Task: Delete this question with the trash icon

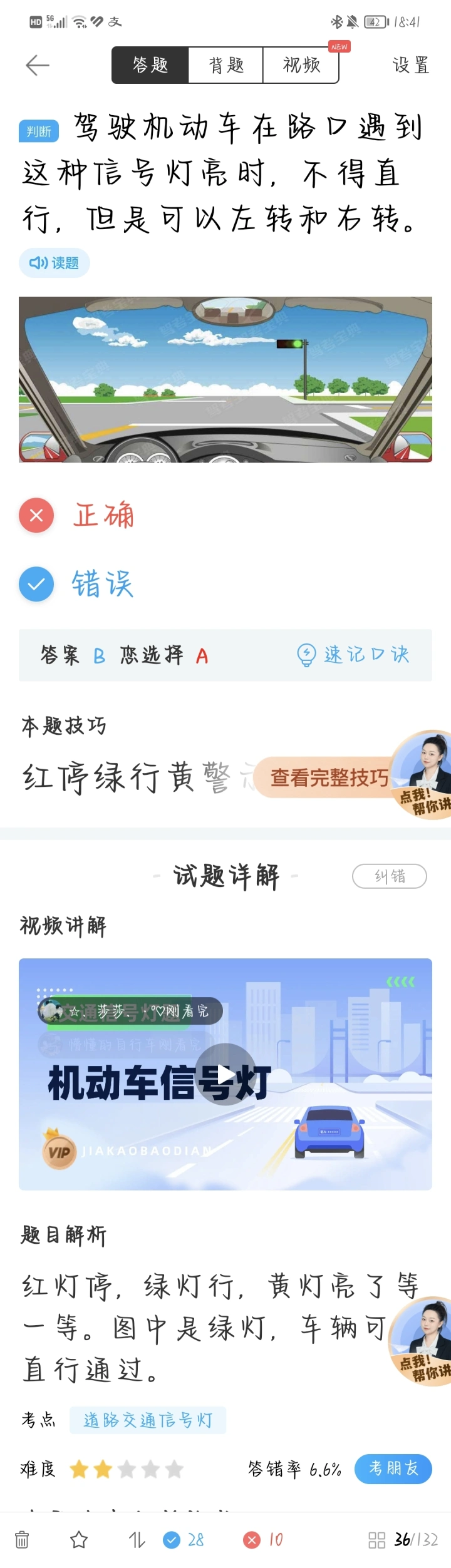Action: point(22,1539)
